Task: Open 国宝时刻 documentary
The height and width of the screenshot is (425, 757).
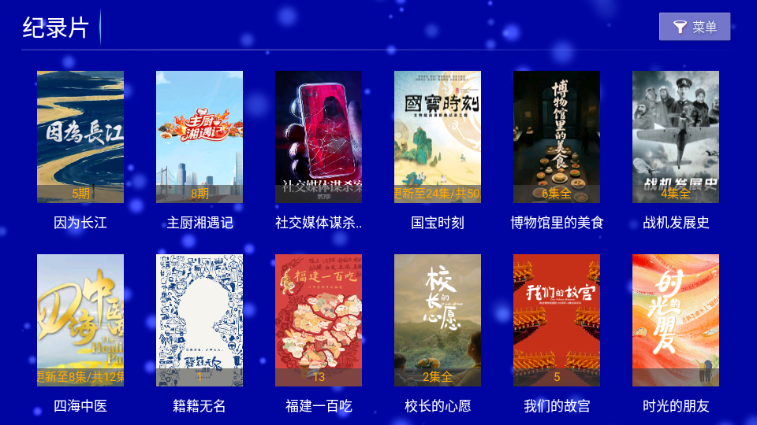Action: click(437, 136)
